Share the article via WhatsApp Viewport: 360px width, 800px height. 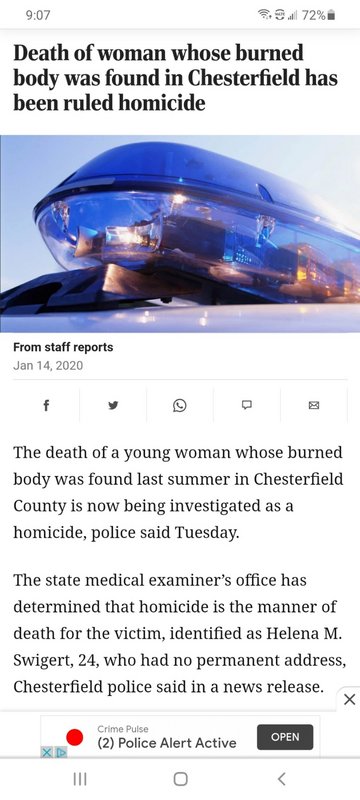[179, 405]
